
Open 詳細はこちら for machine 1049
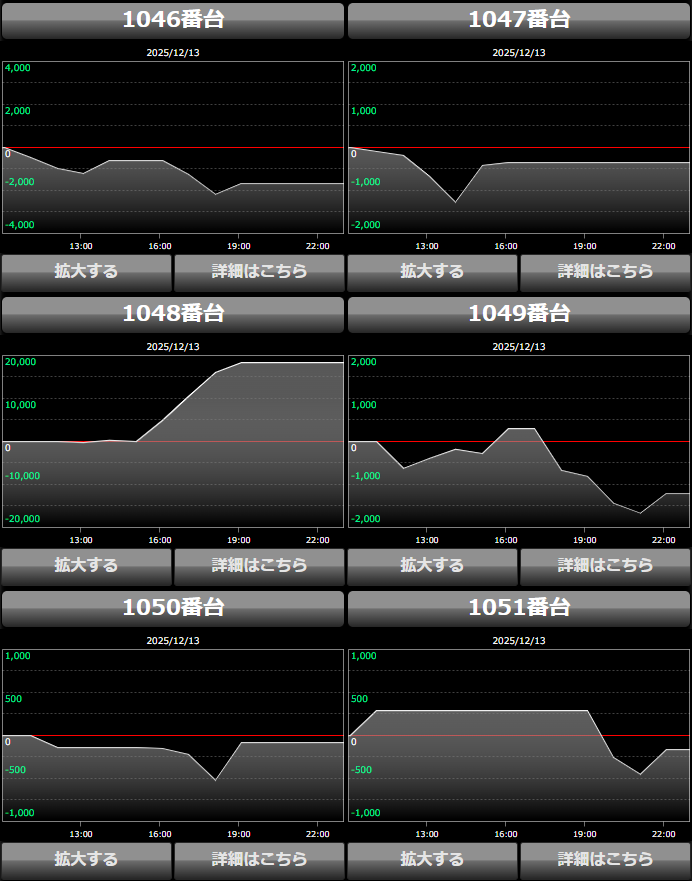pos(605,566)
